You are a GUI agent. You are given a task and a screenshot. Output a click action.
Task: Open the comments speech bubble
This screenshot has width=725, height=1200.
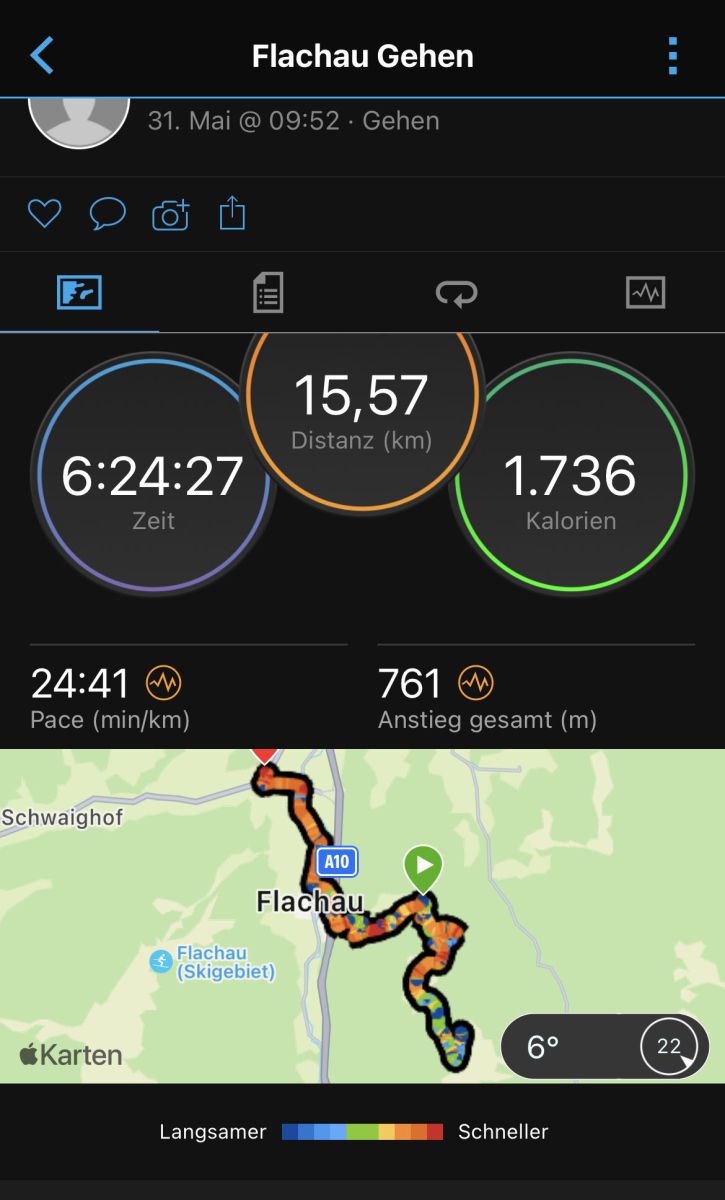[107, 213]
